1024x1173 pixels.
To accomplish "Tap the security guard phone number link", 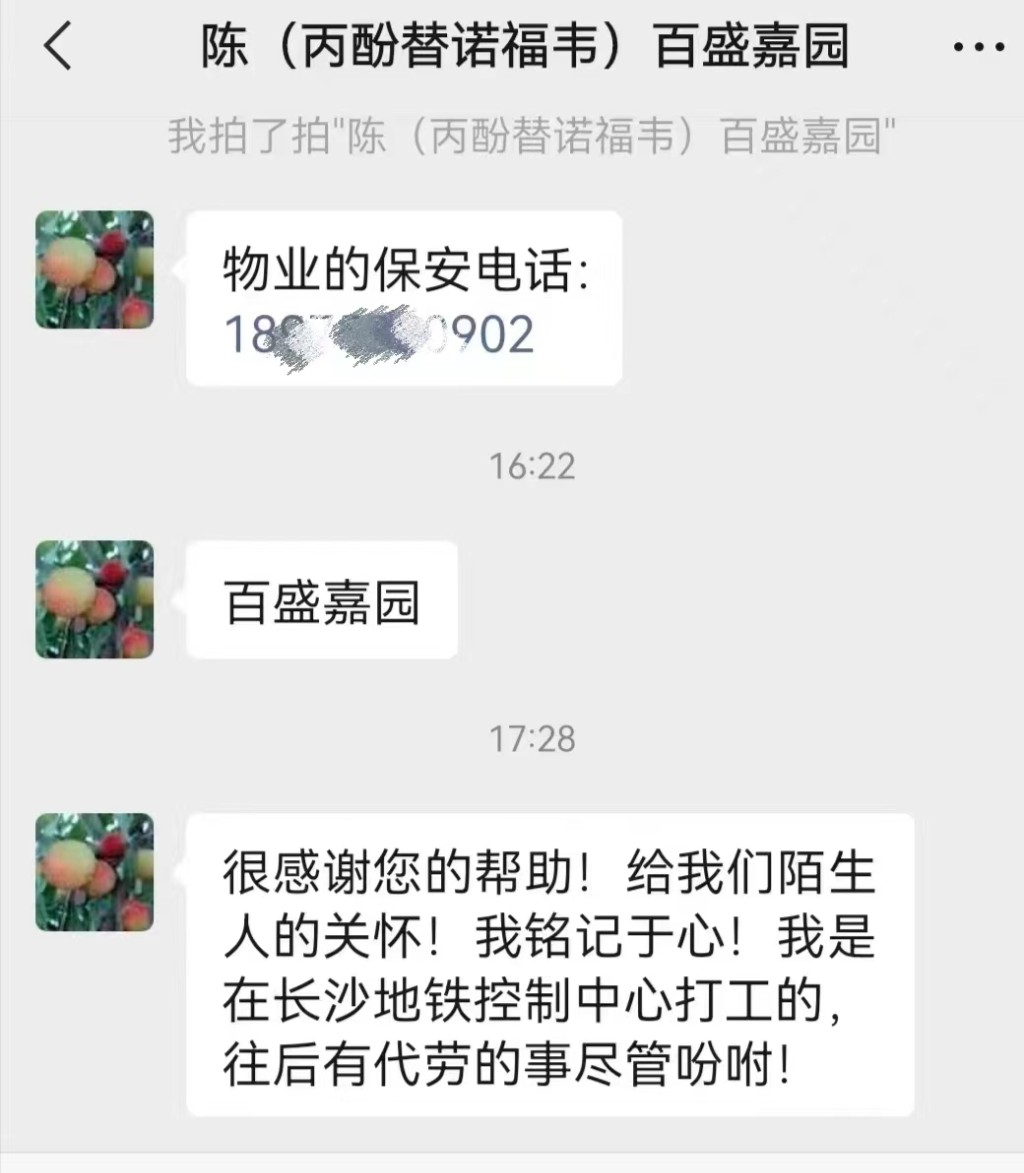I will click(x=379, y=336).
